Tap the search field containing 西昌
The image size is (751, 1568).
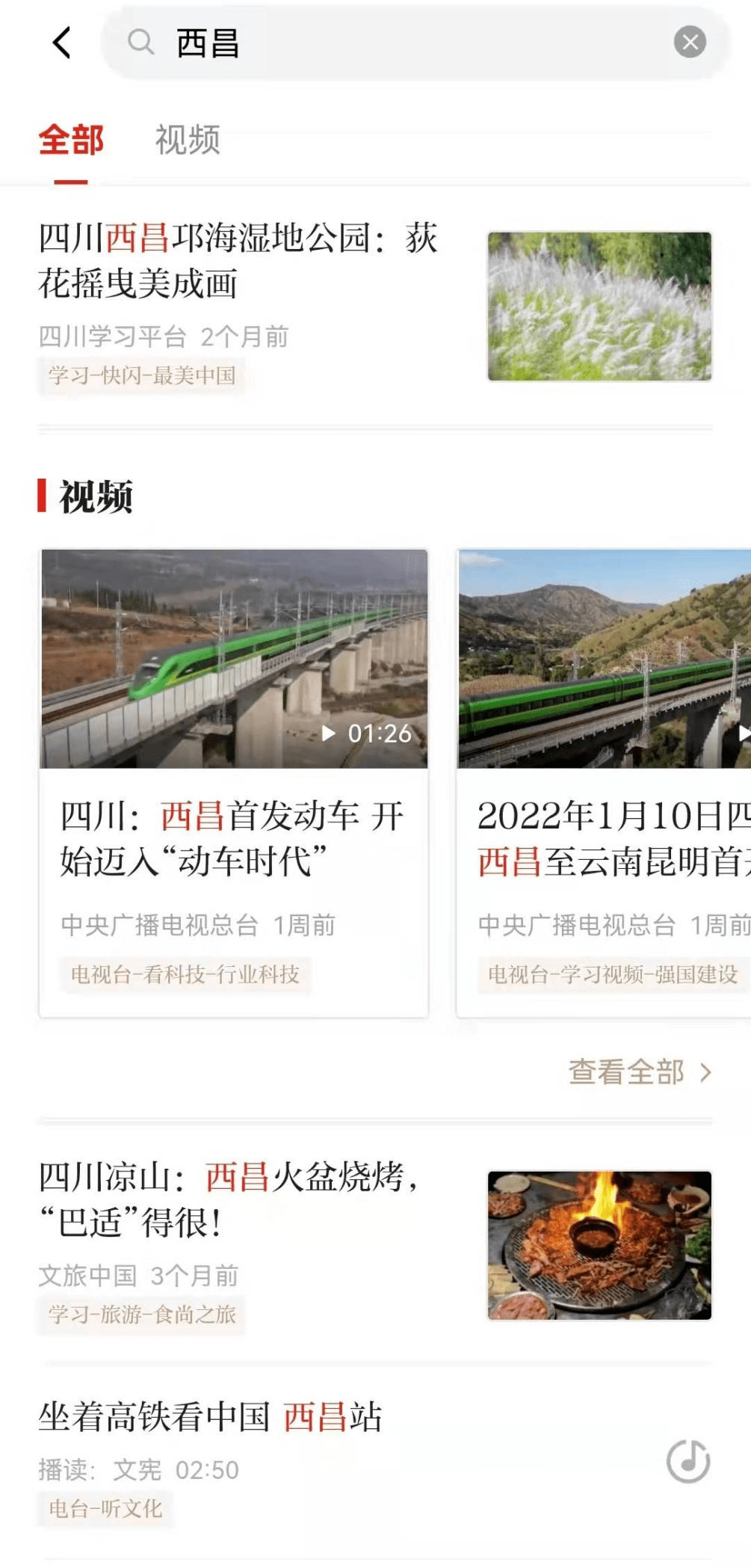415,43
